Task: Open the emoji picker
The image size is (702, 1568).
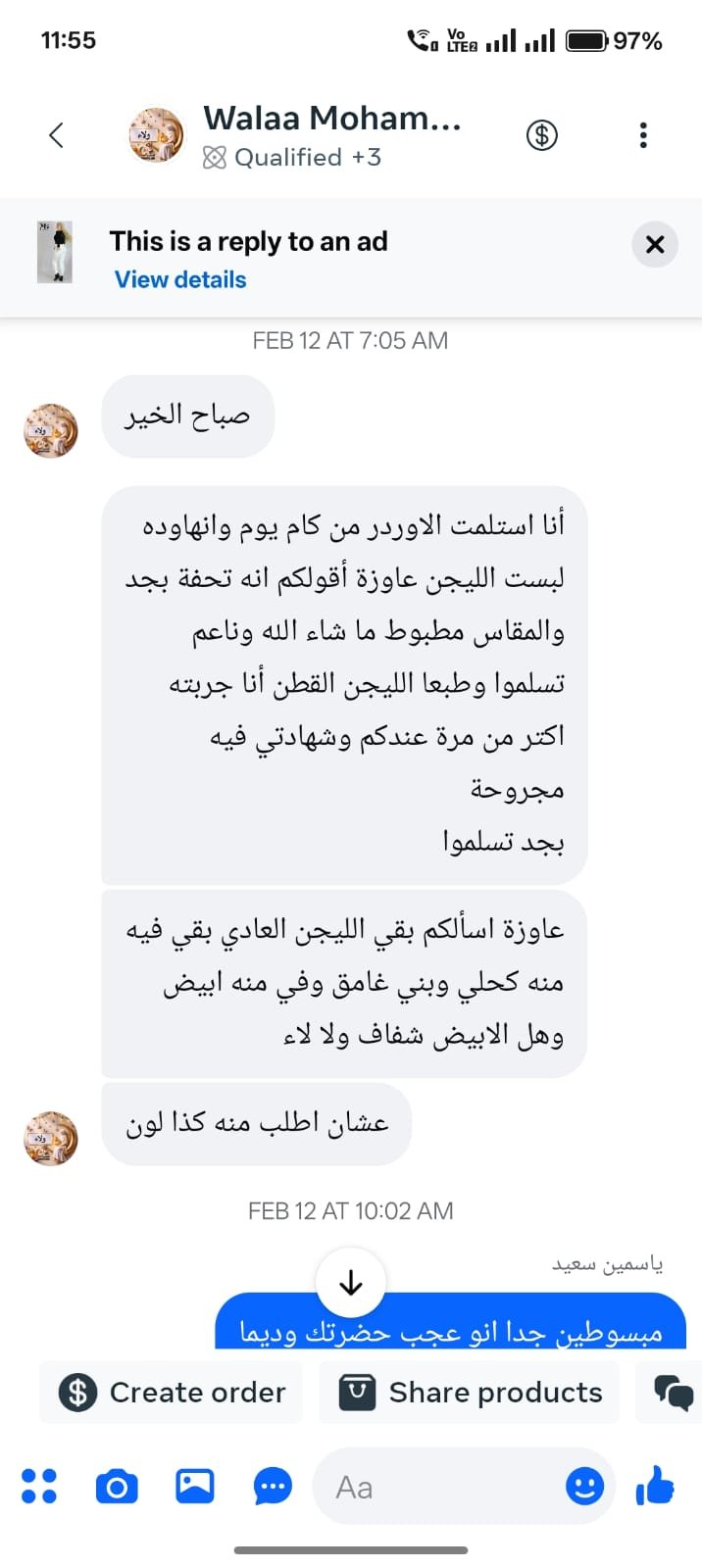Action: (x=584, y=1487)
